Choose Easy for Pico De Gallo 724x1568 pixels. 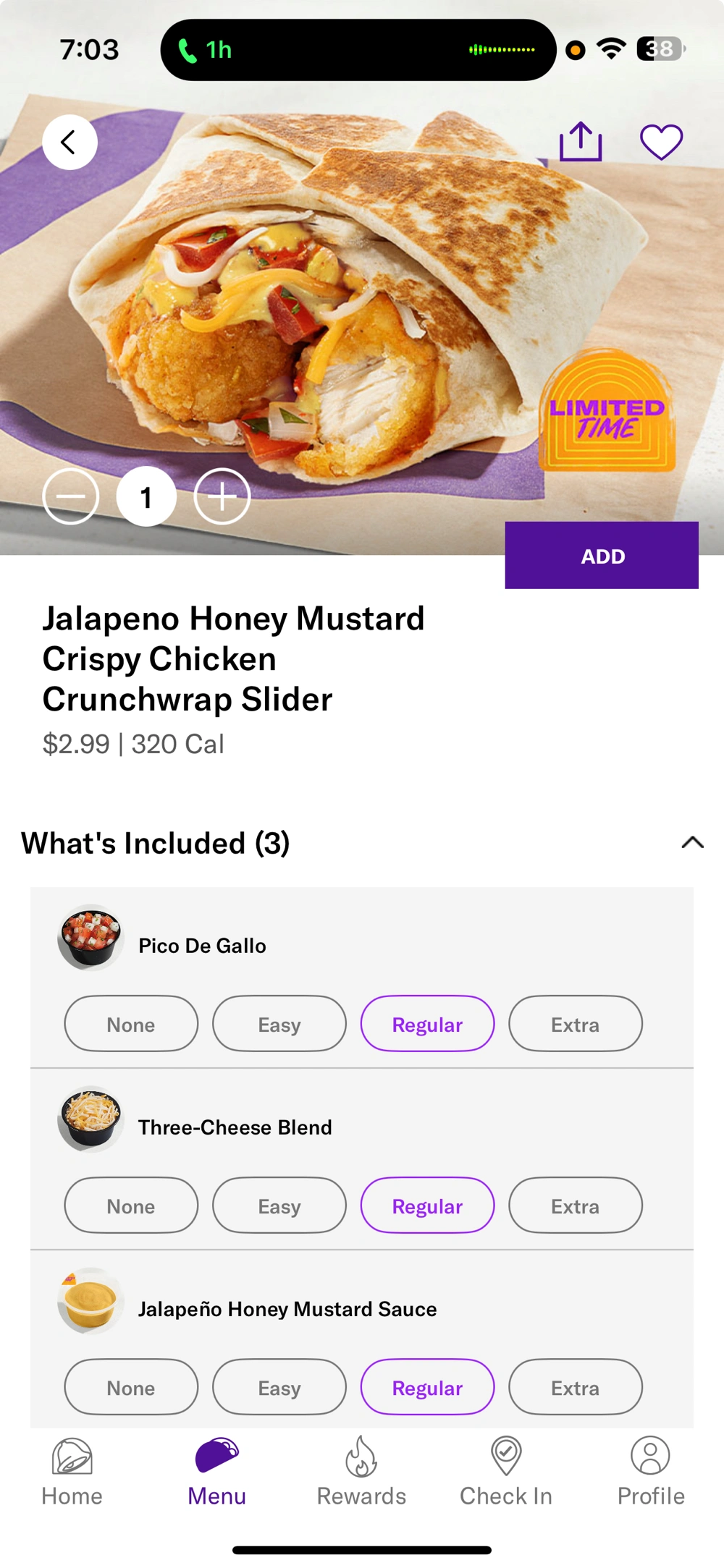pyautogui.click(x=279, y=1024)
